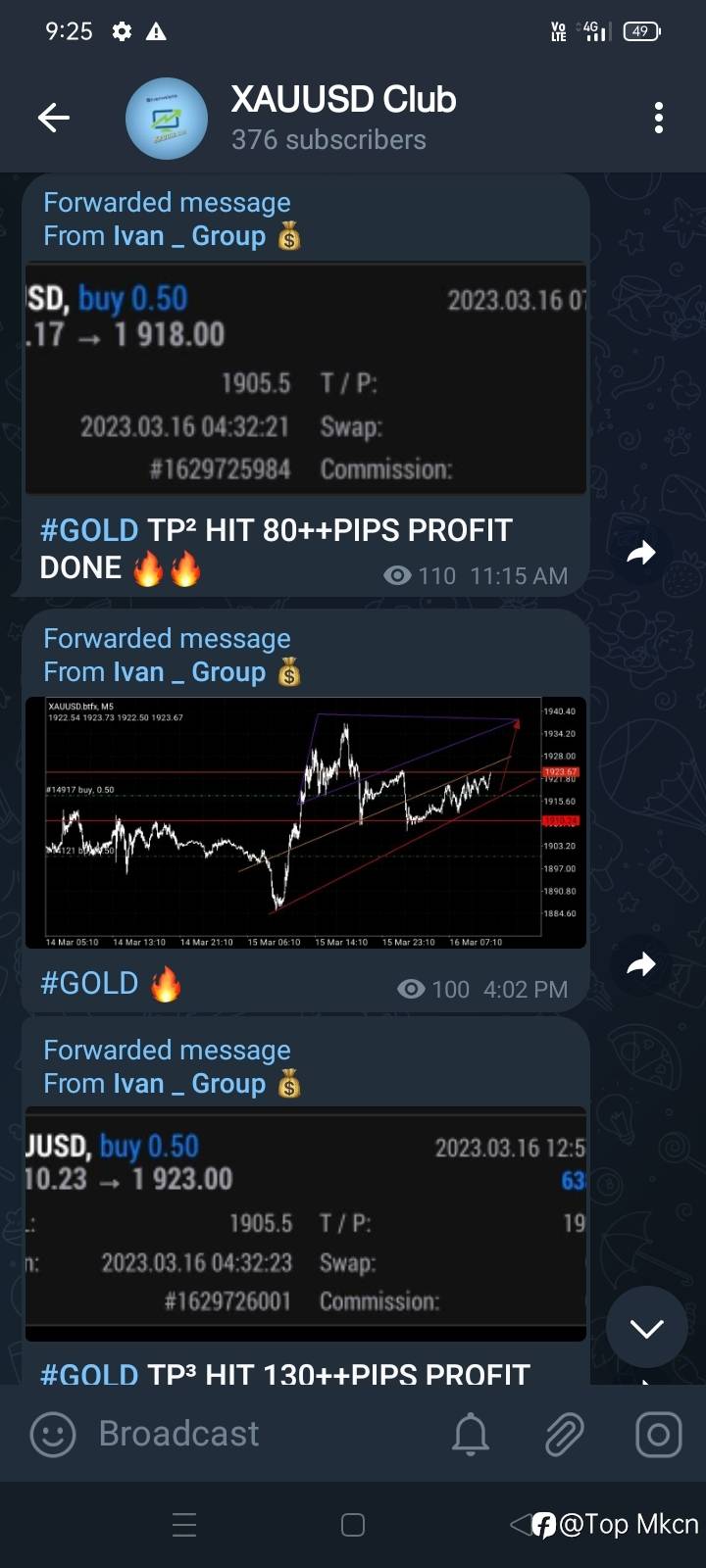Go back from XAUUSD Club channel
The width and height of the screenshot is (706, 1568).
click(54, 119)
